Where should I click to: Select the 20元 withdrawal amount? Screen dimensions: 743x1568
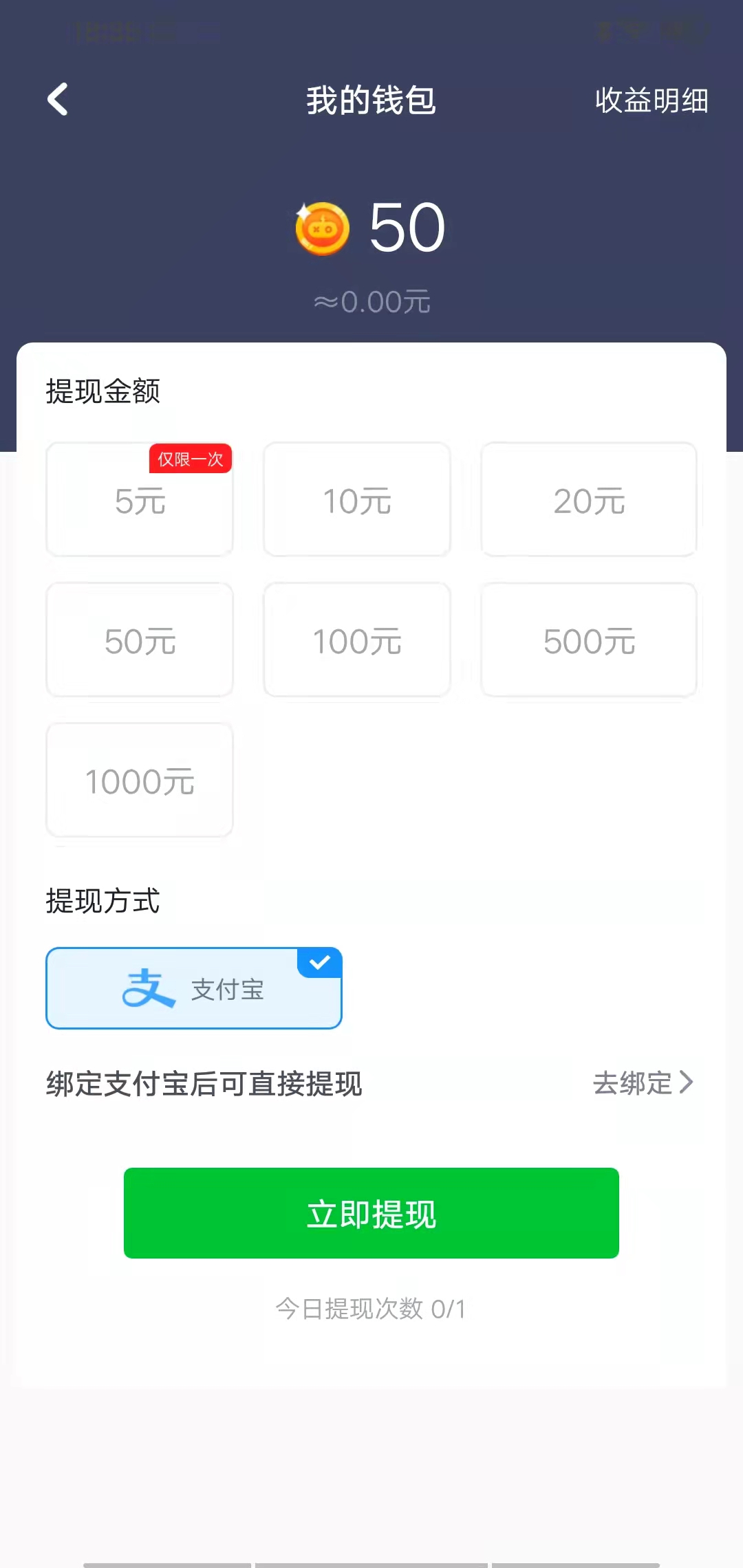coord(589,500)
